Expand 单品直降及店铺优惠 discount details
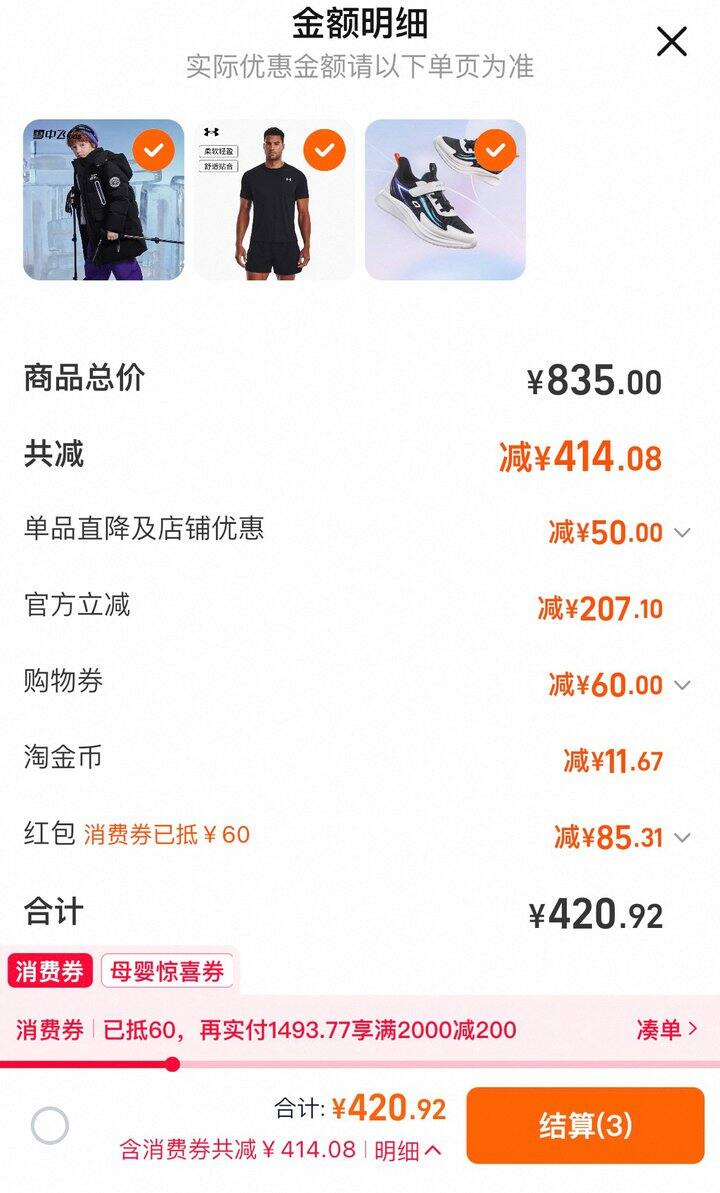 [x=682, y=533]
